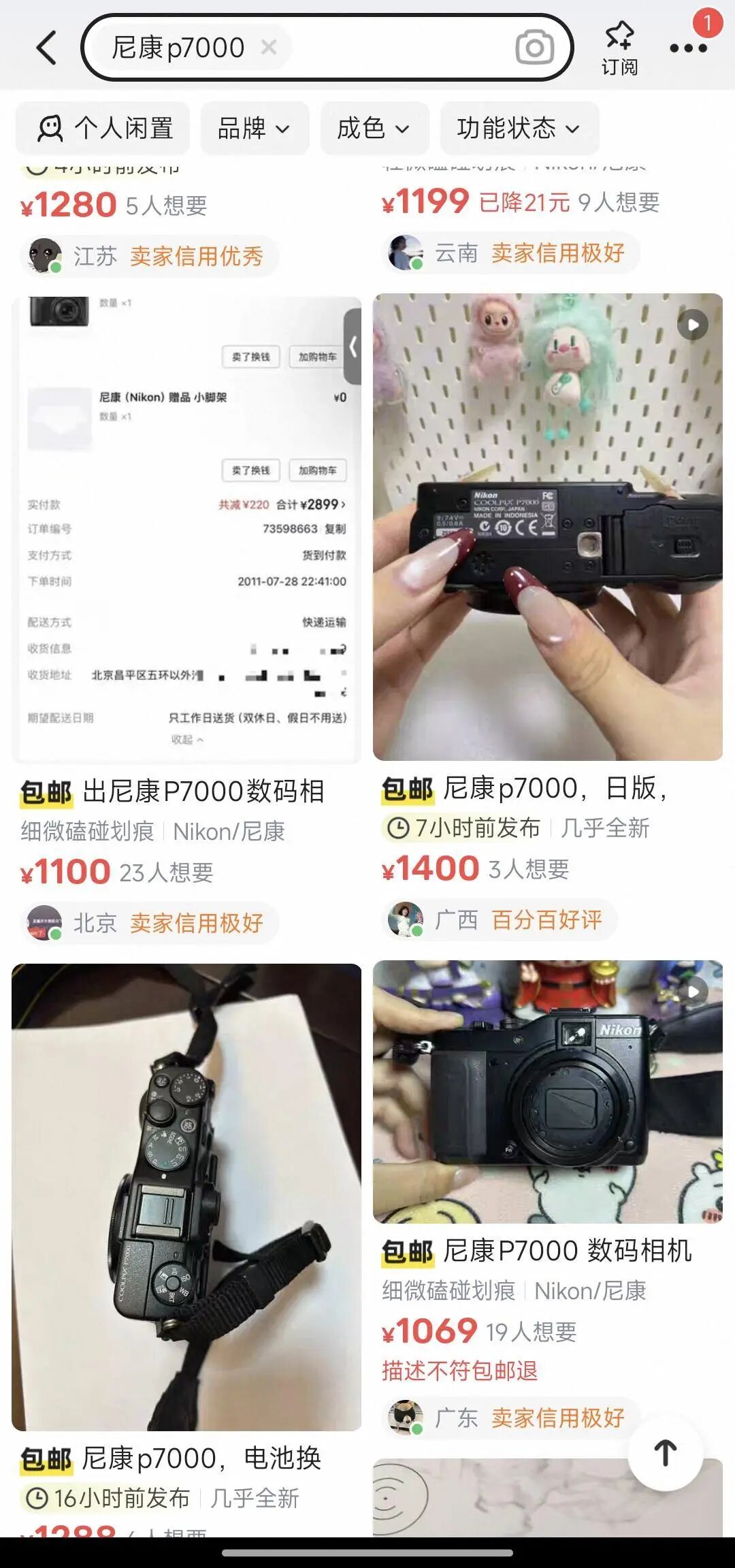735x1568 pixels.
Task: Select the 个人闲置 personal listings filter icon
Action: pos(51,129)
